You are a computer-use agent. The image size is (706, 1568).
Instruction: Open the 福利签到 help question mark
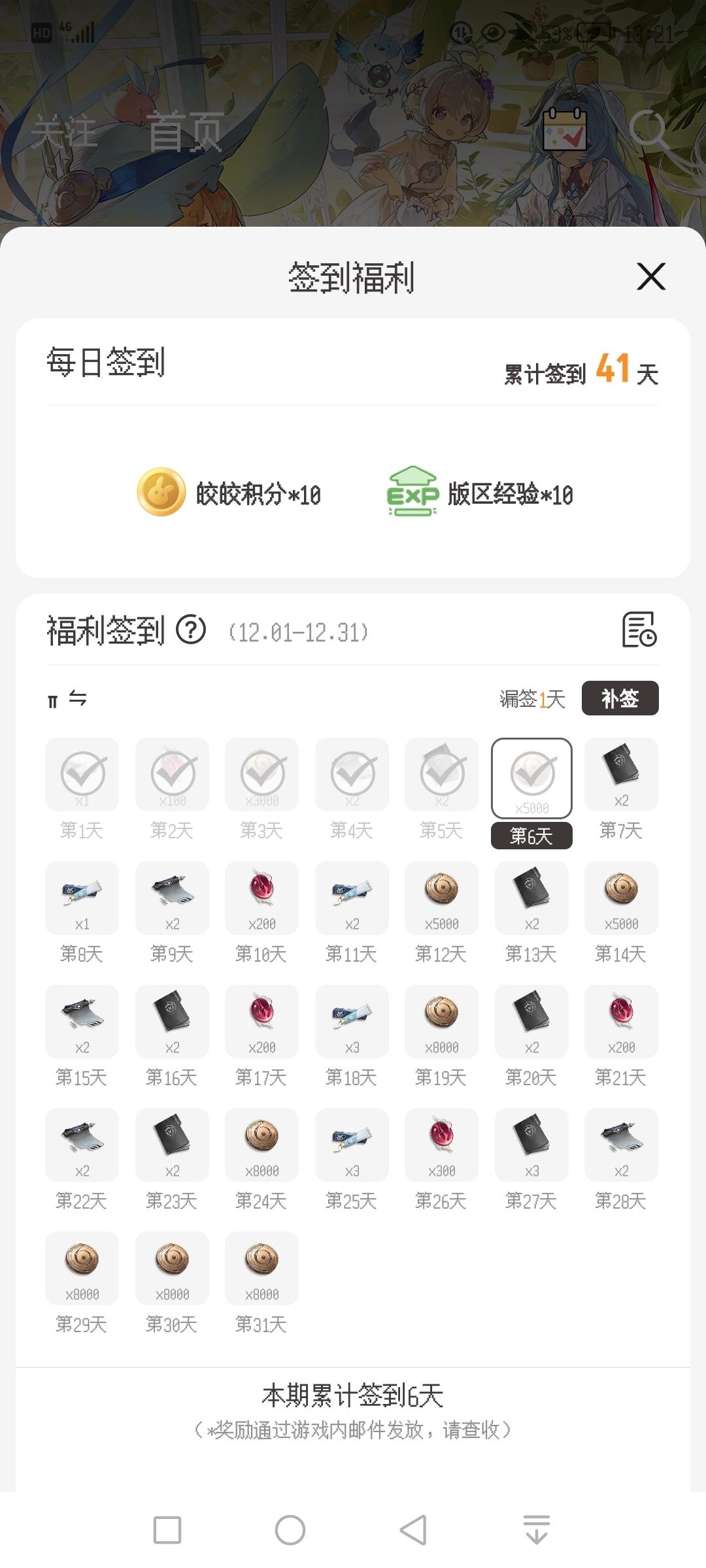191,630
